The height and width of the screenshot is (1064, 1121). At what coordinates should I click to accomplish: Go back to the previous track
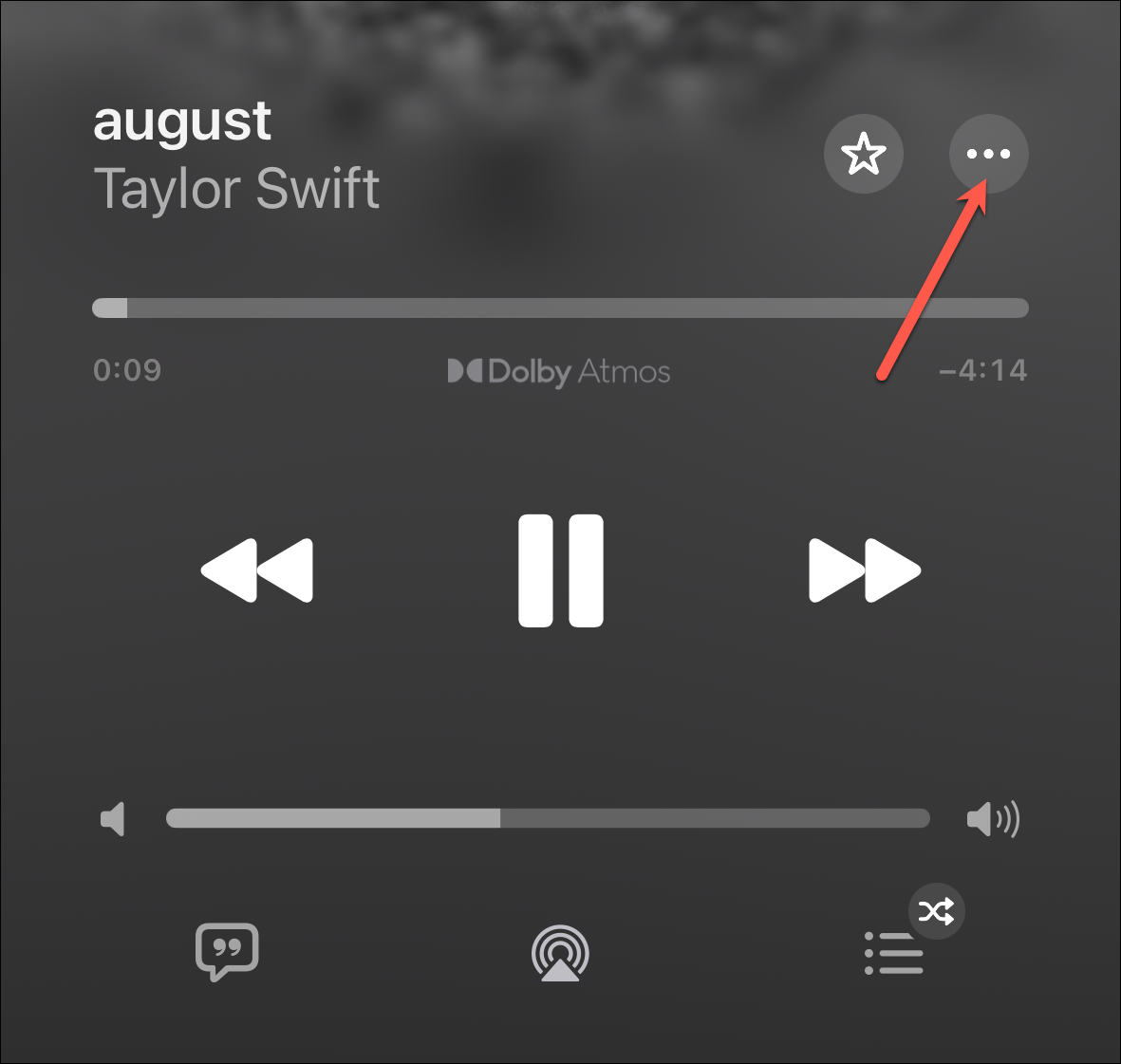[257, 570]
